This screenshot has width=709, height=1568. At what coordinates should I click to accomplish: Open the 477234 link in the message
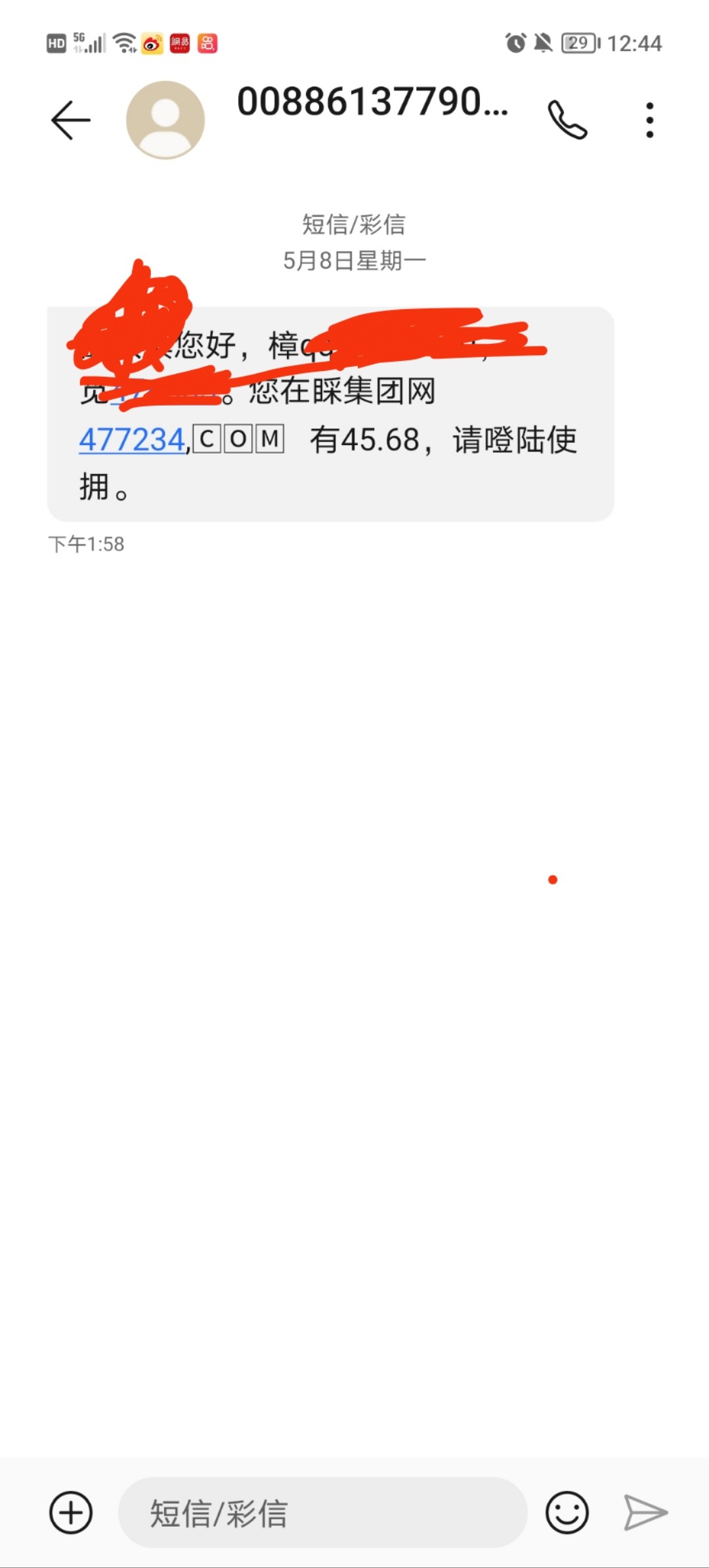coord(132,439)
